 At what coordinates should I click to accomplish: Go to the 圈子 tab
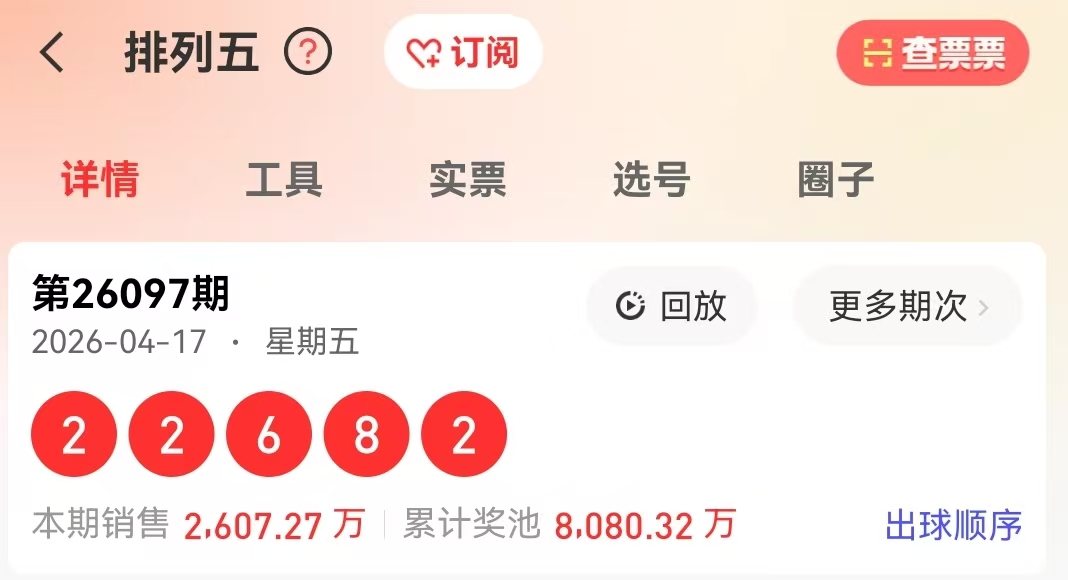tap(836, 180)
